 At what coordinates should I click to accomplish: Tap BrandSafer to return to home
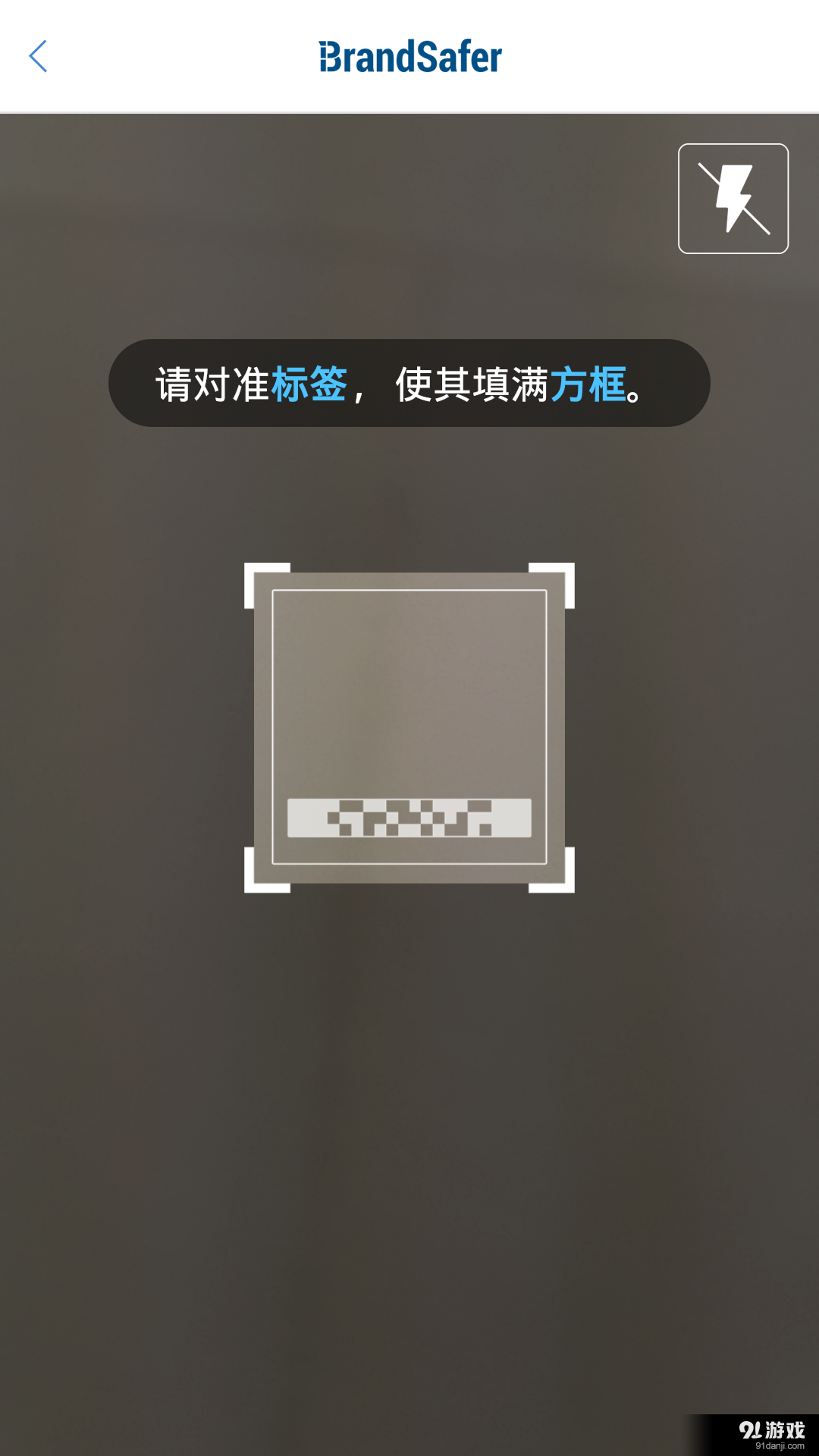point(409,55)
